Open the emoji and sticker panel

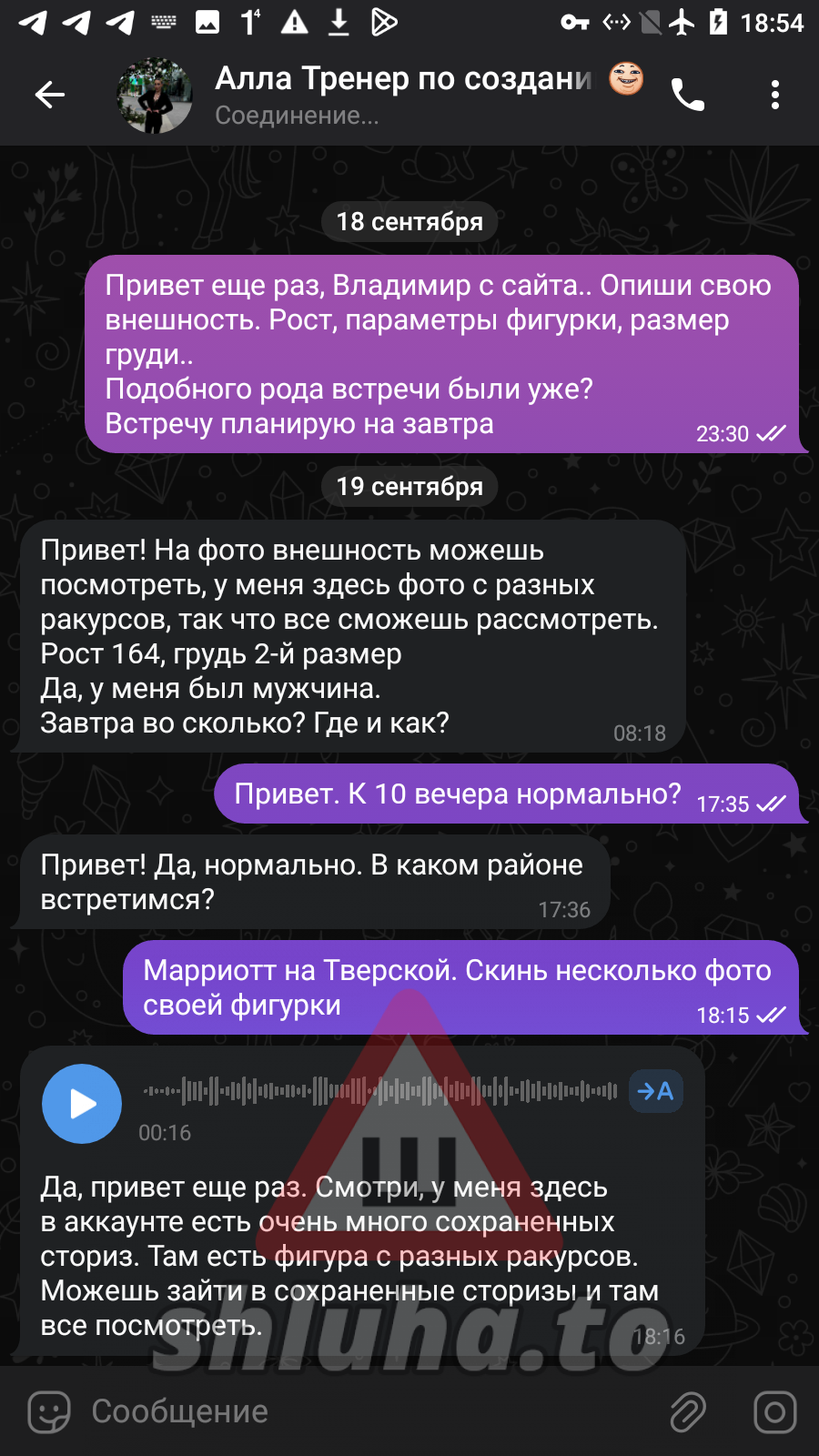49,1411
